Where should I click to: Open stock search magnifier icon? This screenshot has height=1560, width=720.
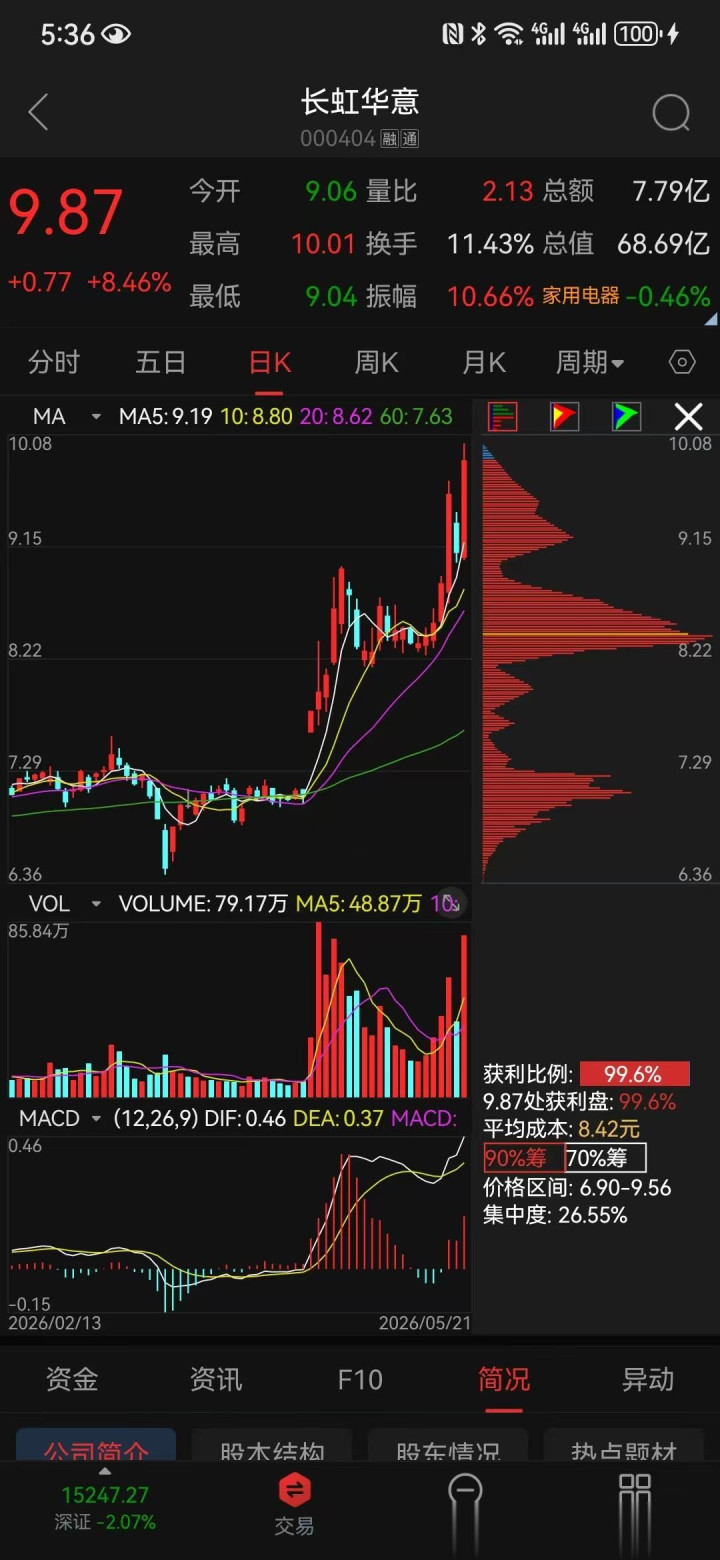pos(671,113)
